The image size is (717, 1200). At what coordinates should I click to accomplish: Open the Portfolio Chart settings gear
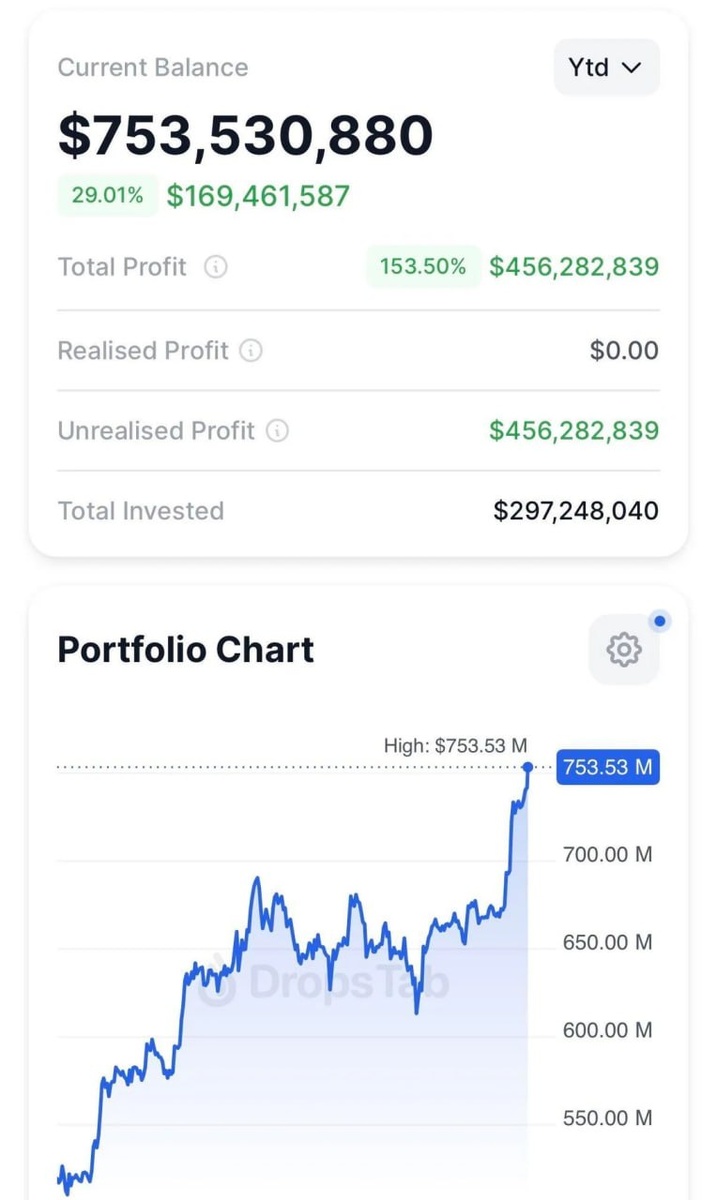(x=624, y=650)
